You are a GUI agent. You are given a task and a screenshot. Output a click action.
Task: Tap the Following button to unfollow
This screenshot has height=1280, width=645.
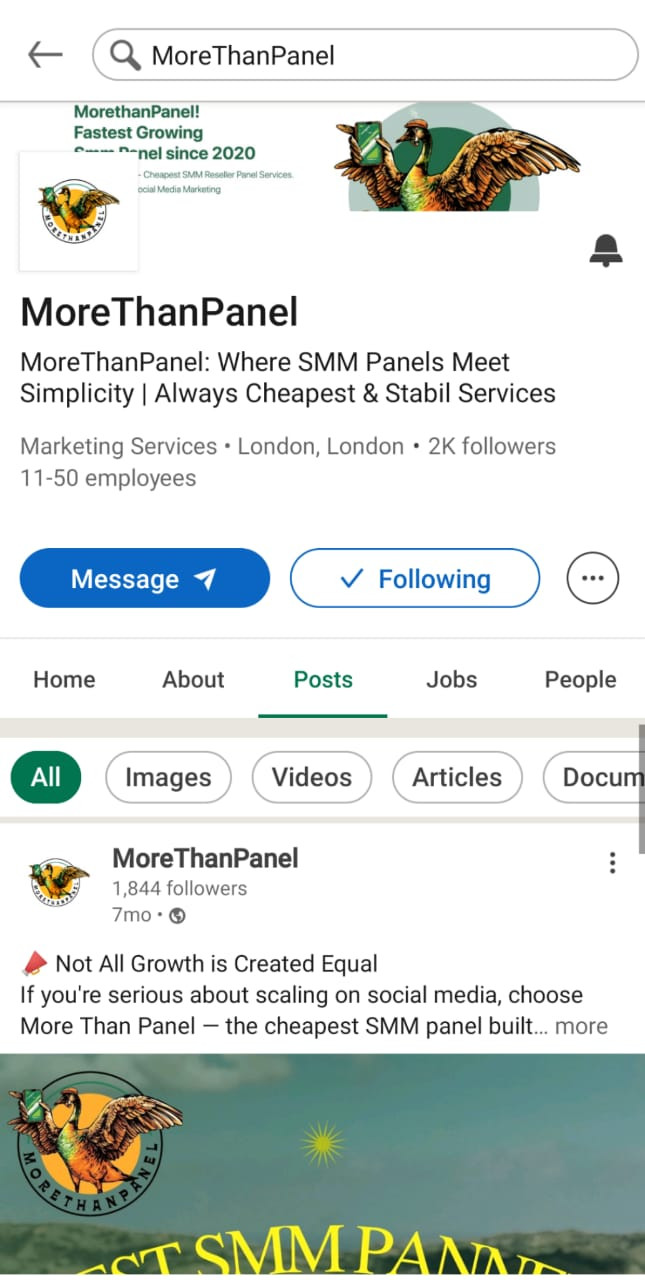tap(415, 578)
